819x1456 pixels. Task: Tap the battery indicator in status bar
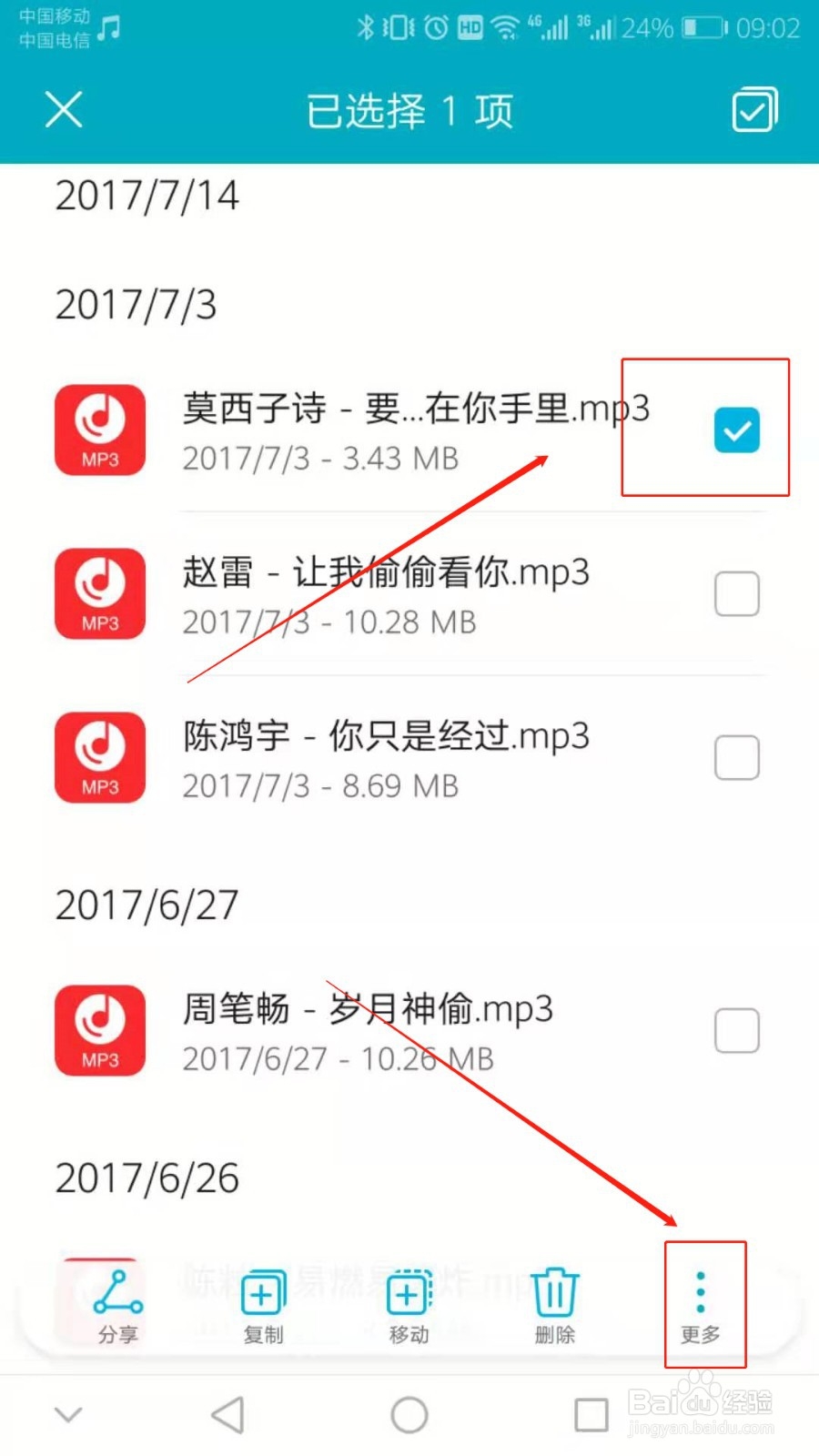pos(705,27)
